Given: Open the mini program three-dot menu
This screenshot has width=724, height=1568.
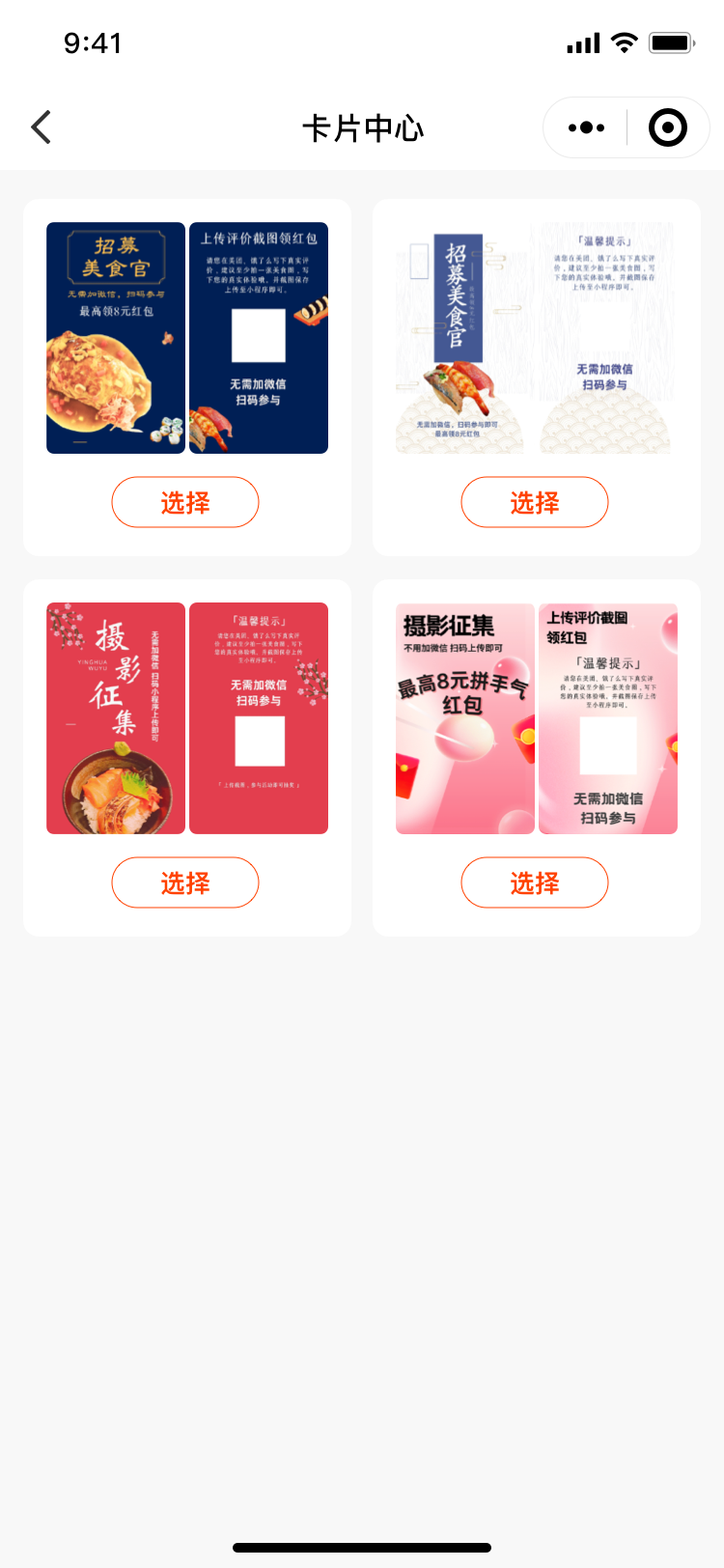Looking at the screenshot, I should [x=586, y=127].
